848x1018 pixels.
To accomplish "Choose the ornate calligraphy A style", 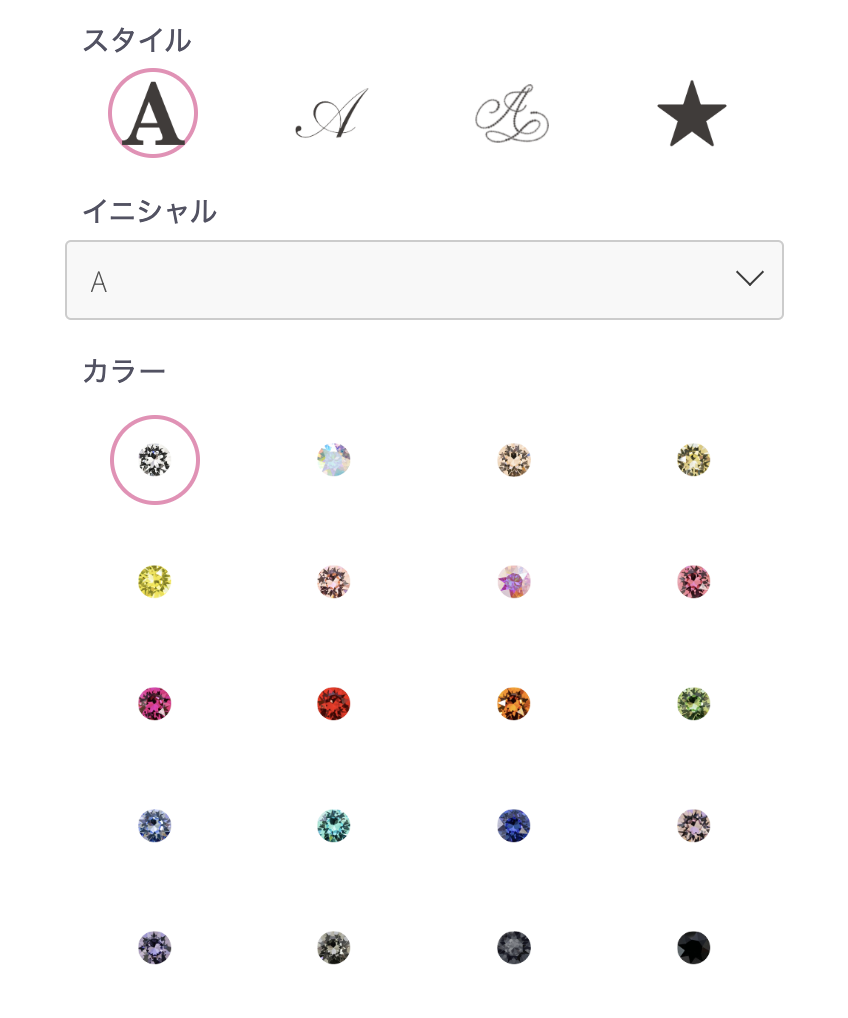I will coord(512,114).
